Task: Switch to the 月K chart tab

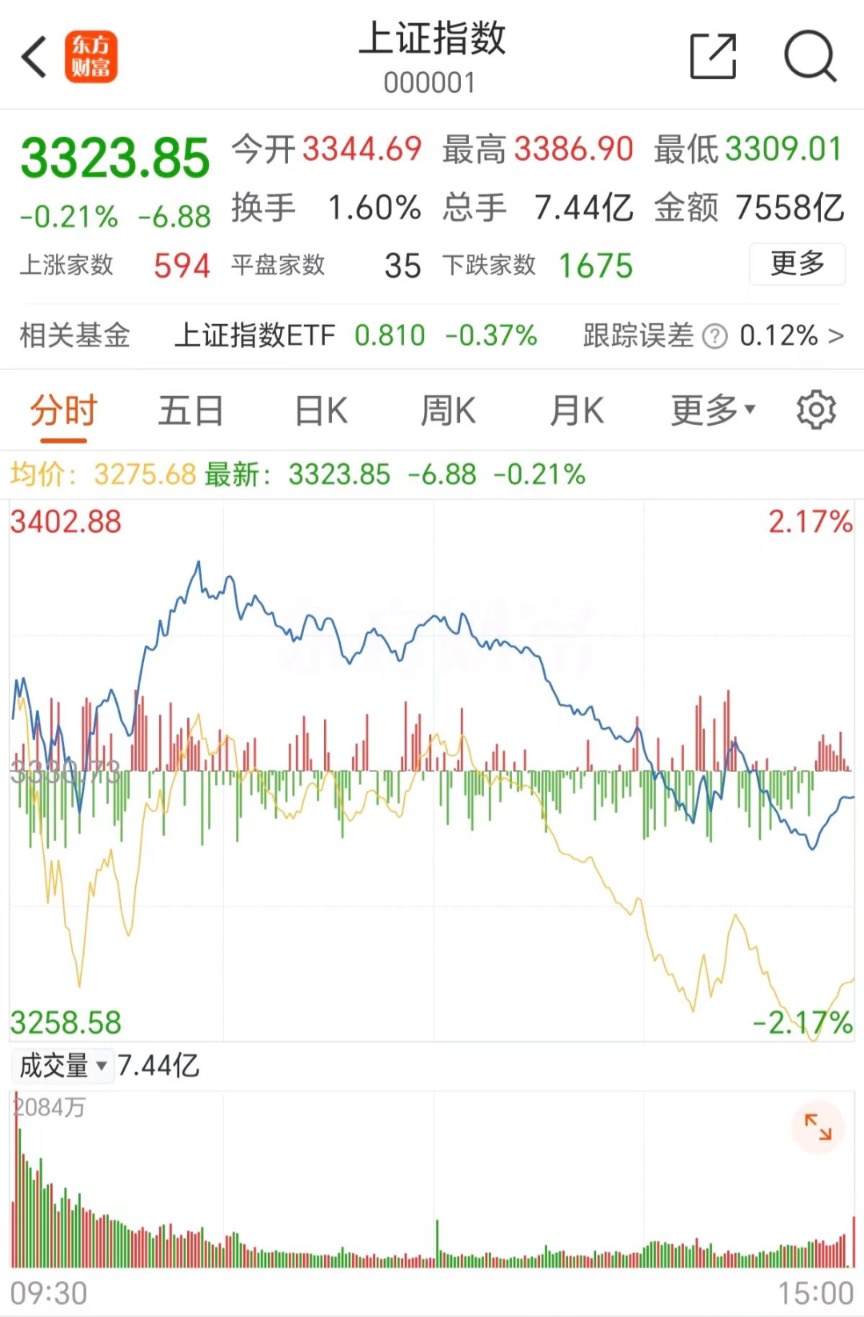Action: pos(577,411)
